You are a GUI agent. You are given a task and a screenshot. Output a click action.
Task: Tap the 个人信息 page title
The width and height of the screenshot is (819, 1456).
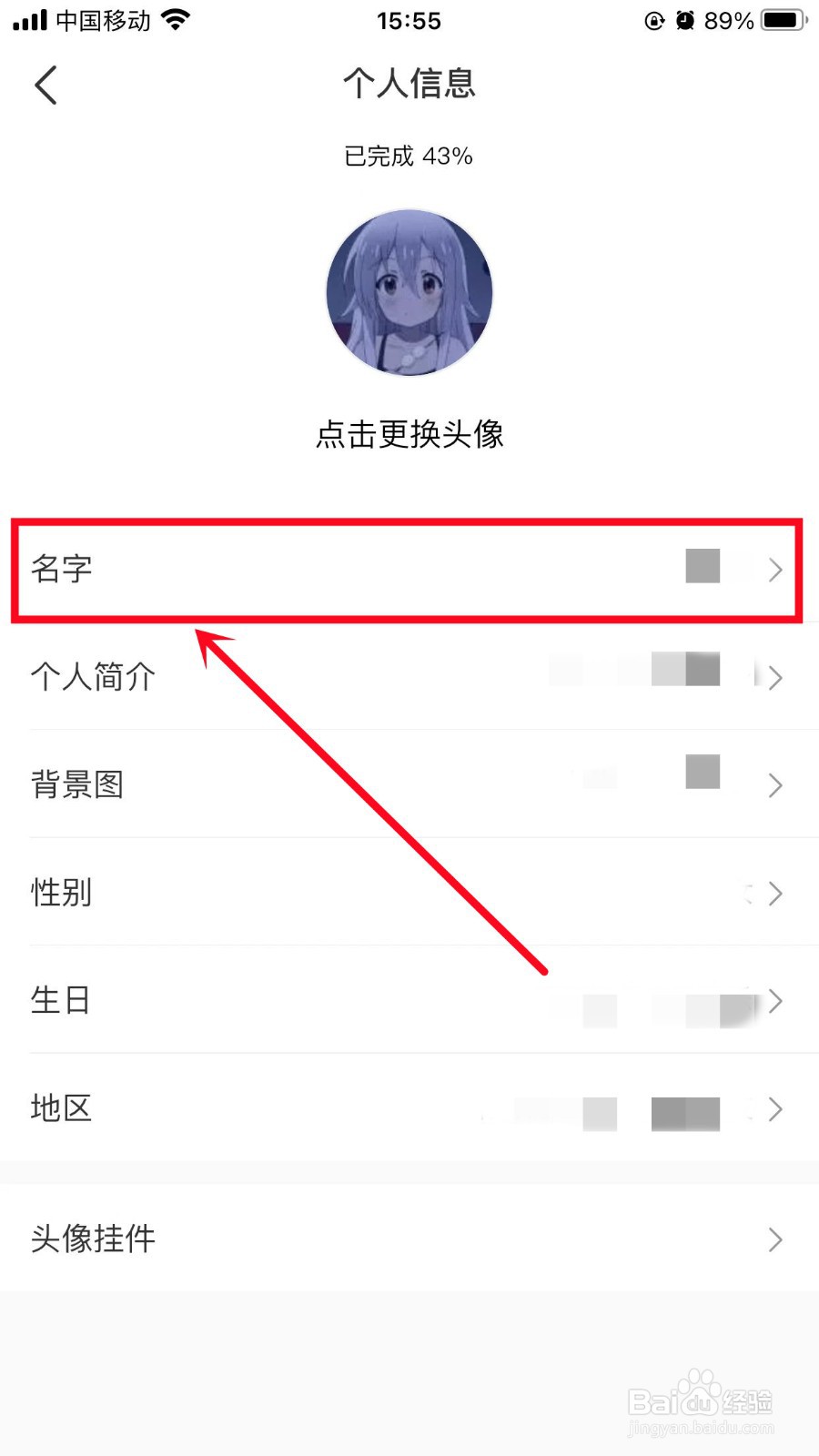(x=409, y=84)
